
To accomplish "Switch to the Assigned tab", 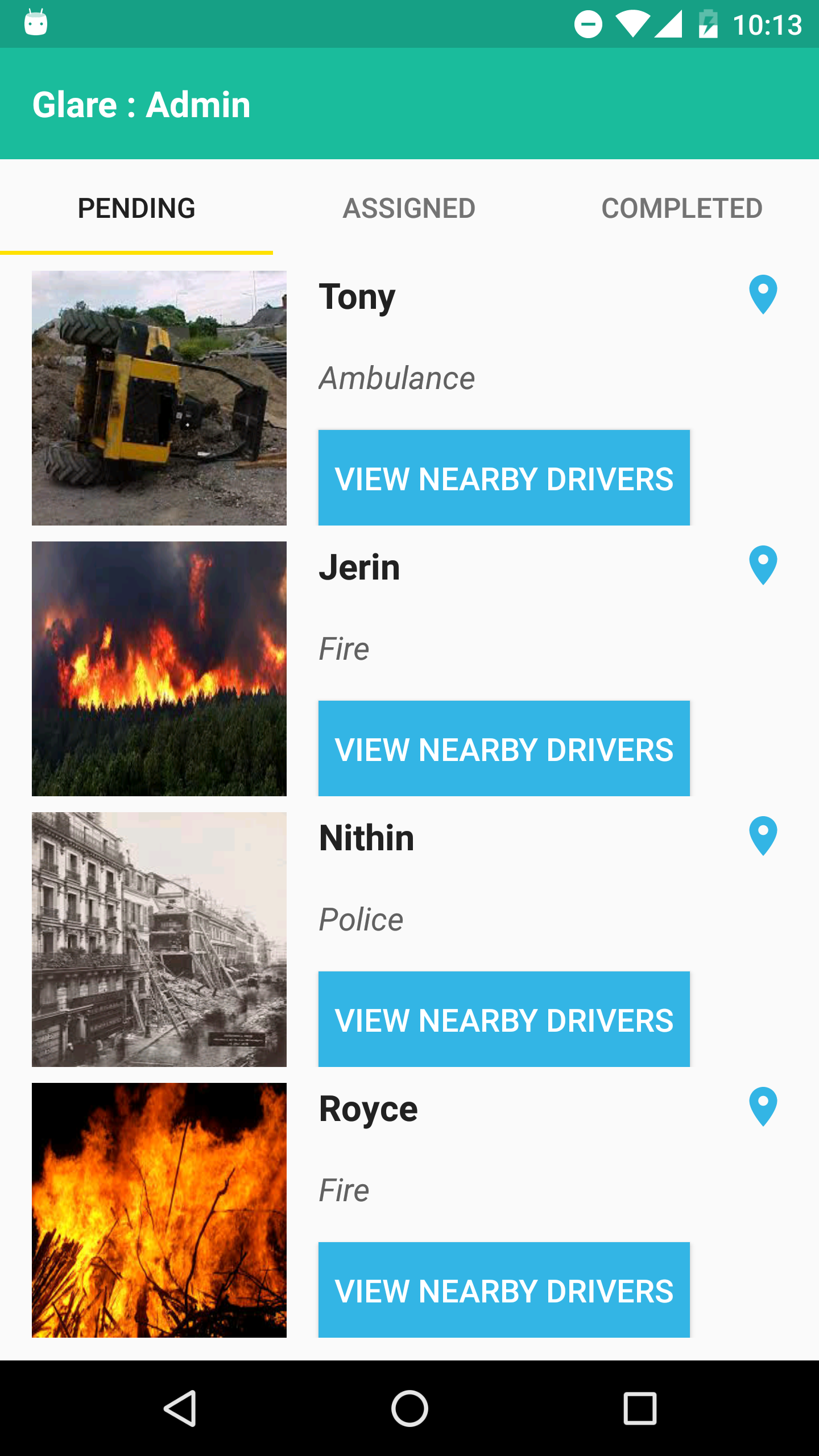I will (x=409, y=208).
